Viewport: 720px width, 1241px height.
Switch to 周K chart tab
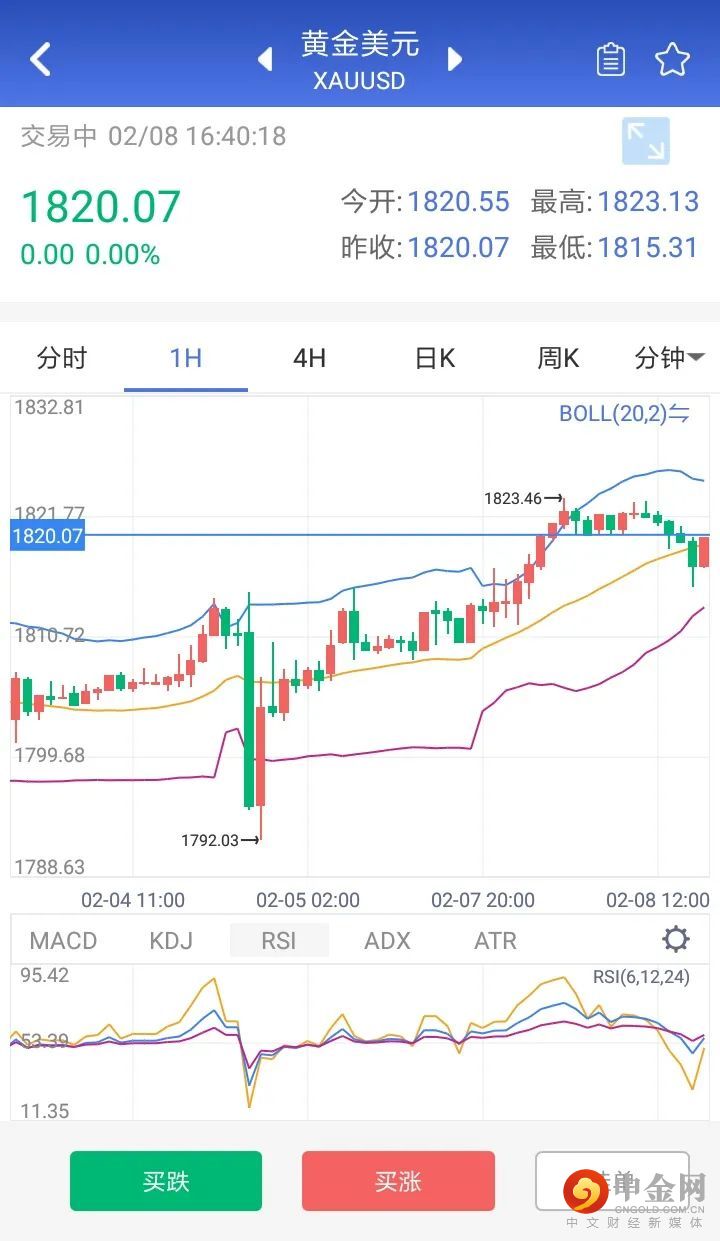point(558,358)
